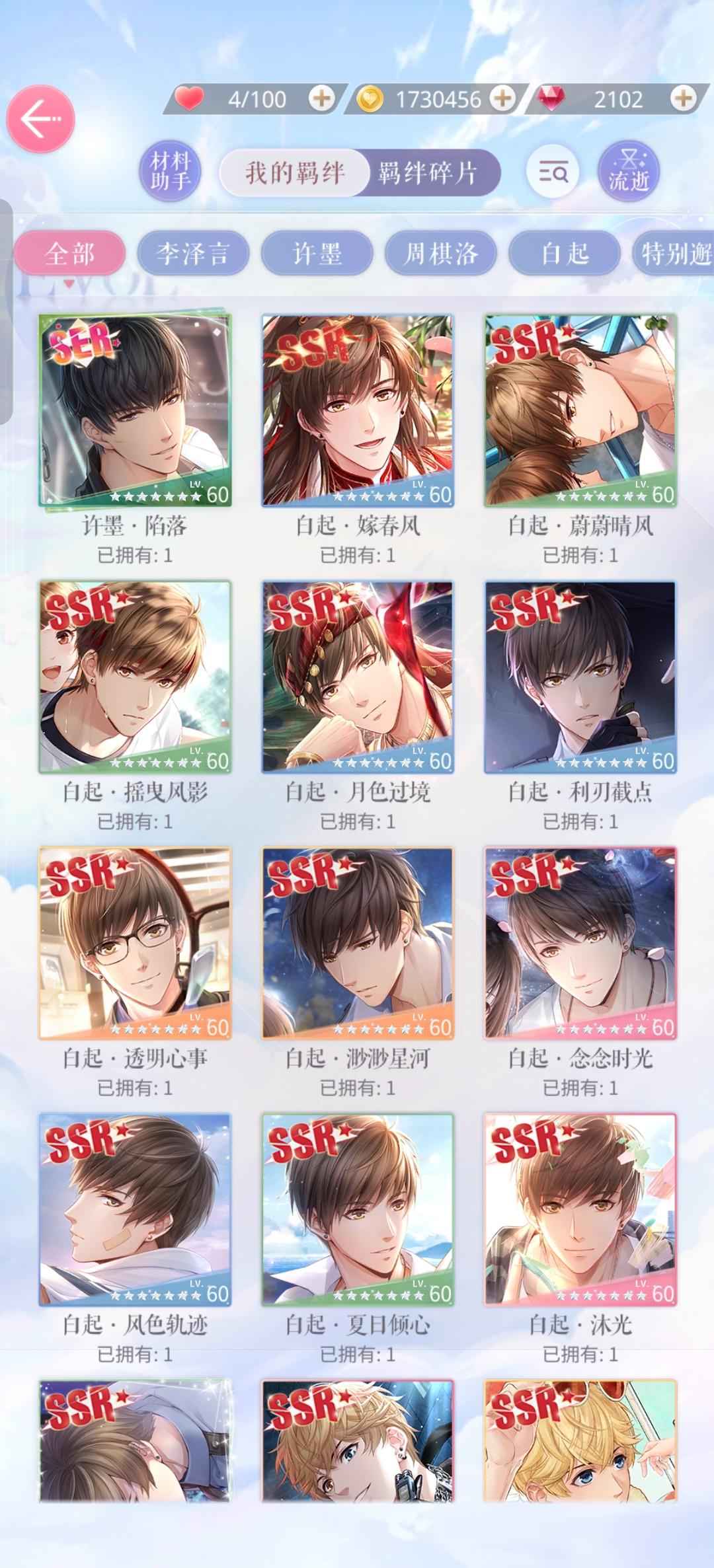Open the 白起·透明心事 card
714x1568 pixels.
[135, 944]
